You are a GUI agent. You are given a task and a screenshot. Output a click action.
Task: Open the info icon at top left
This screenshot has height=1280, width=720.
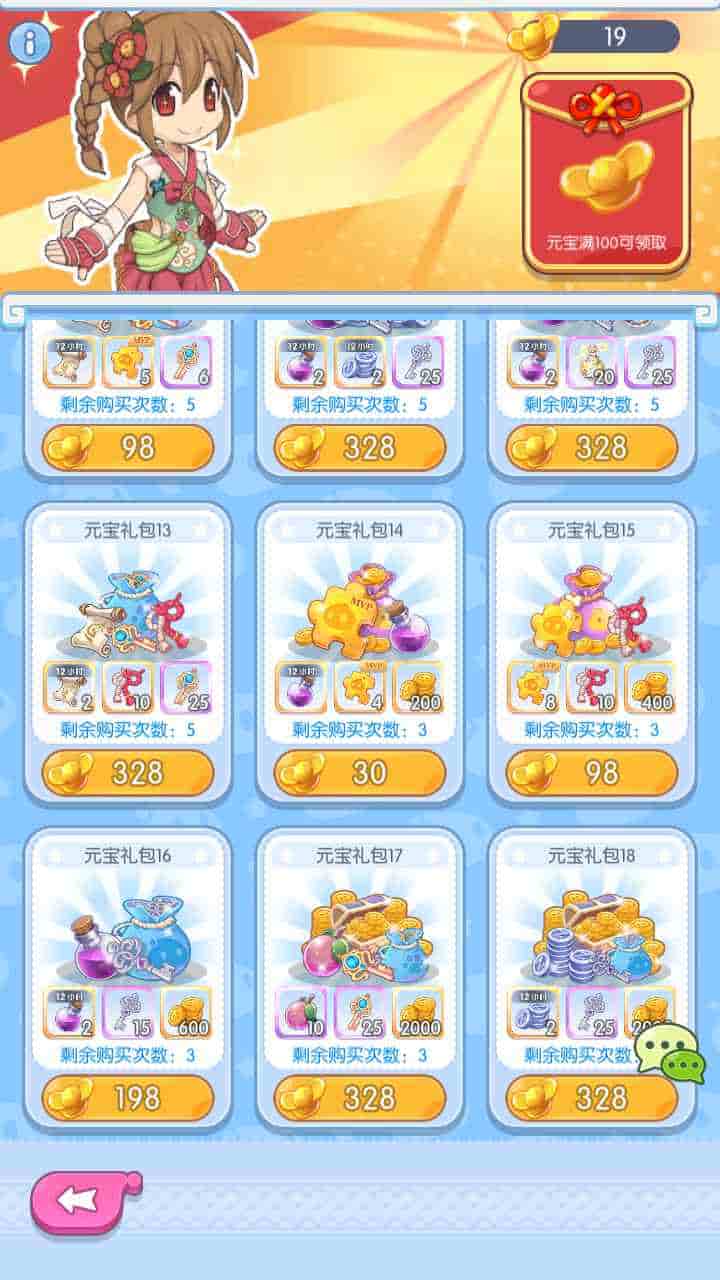coord(31,41)
